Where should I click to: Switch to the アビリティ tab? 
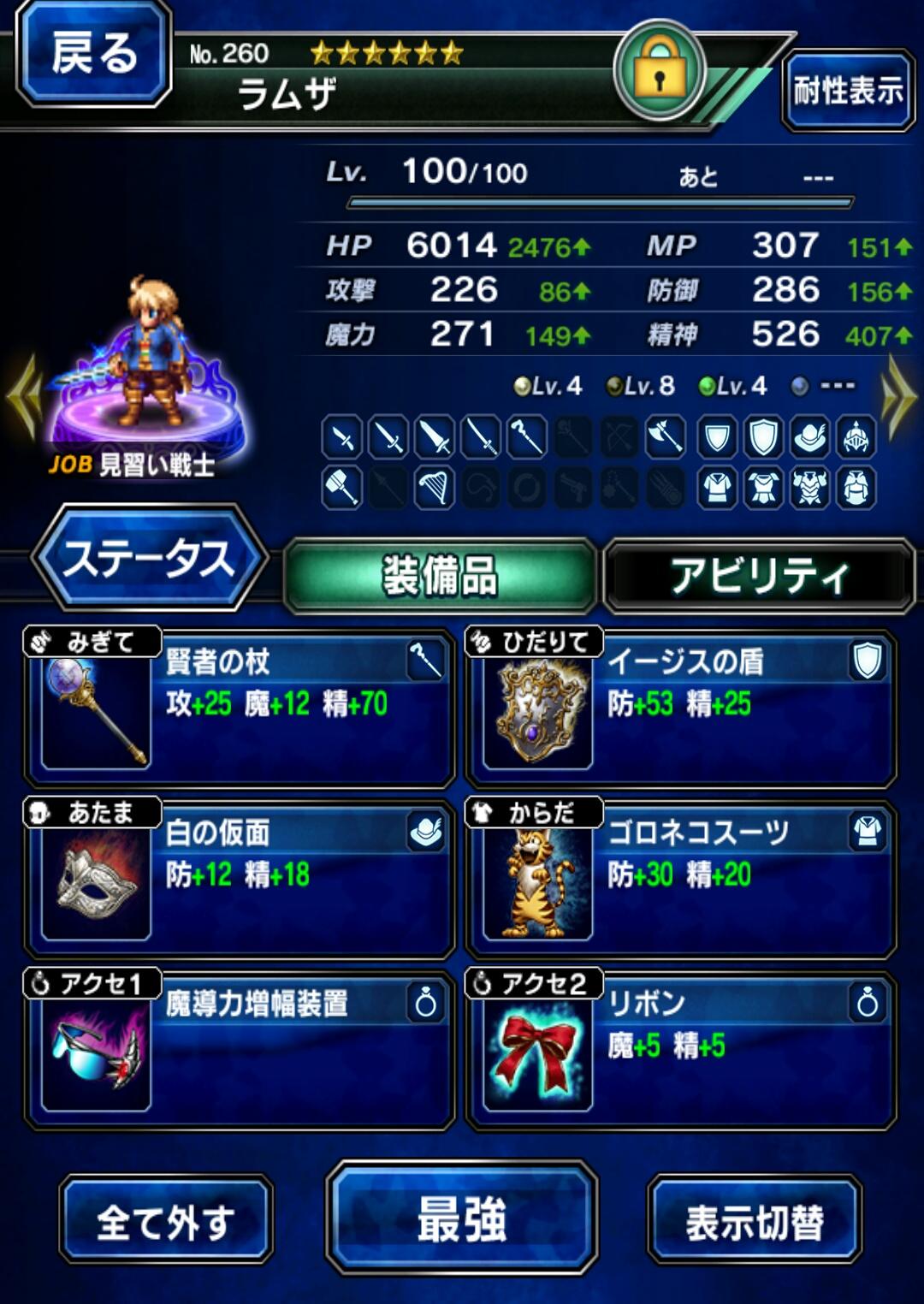759,575
